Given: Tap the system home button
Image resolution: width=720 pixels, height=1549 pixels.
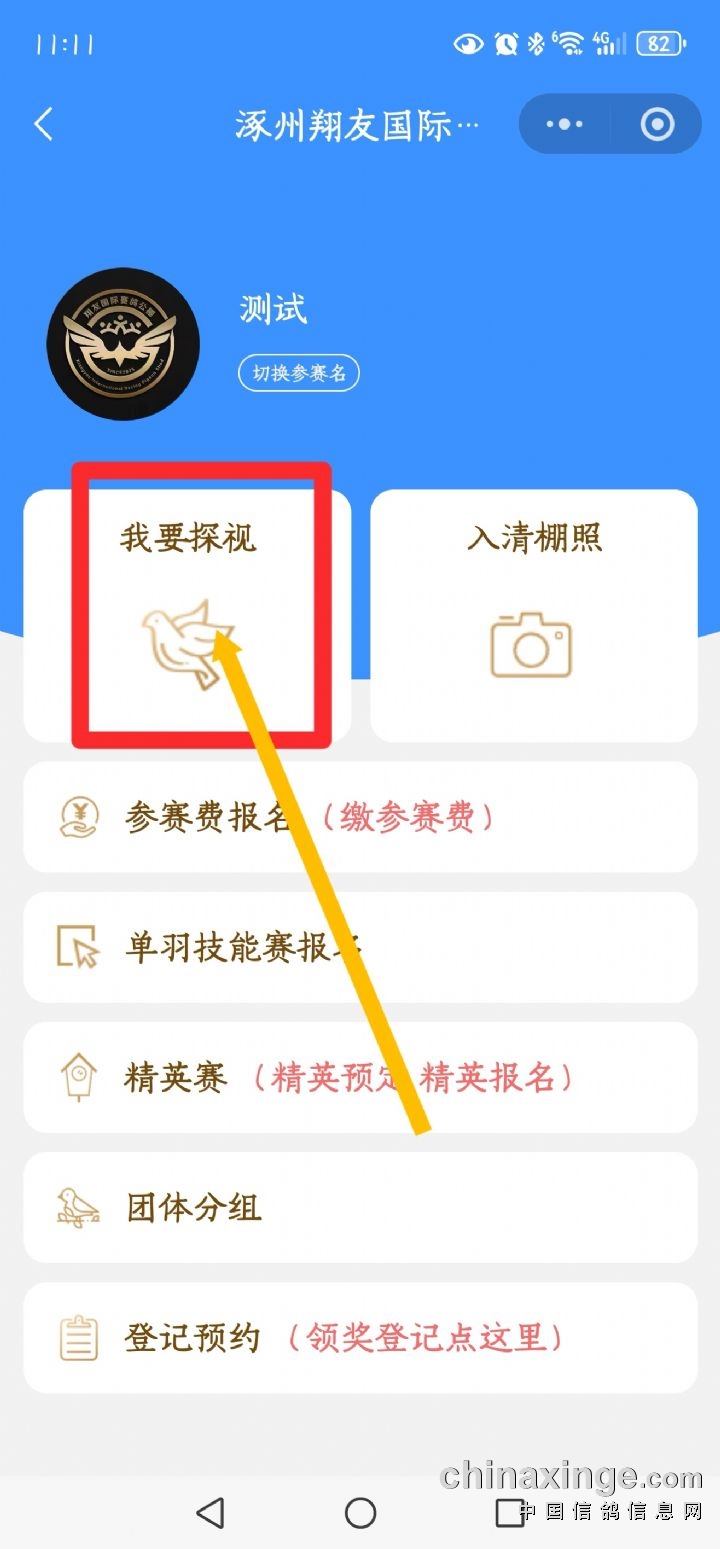Looking at the screenshot, I should (x=360, y=1513).
